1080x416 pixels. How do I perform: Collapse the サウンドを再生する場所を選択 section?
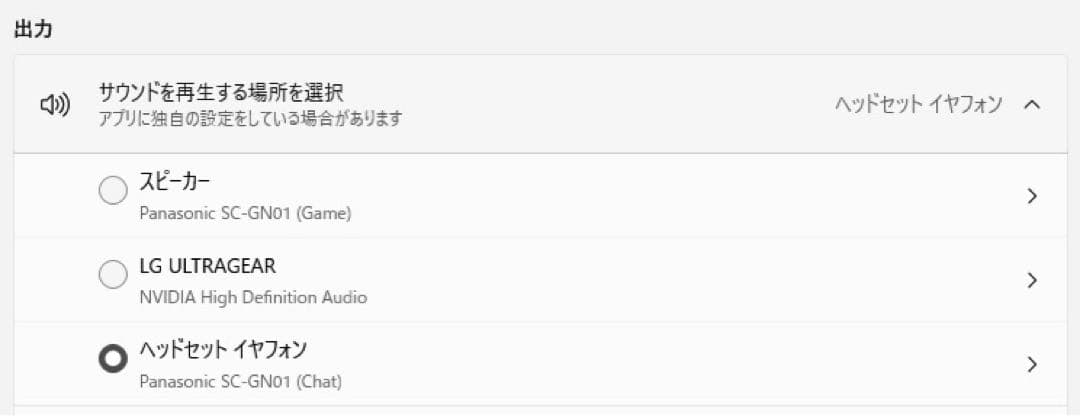(1033, 104)
